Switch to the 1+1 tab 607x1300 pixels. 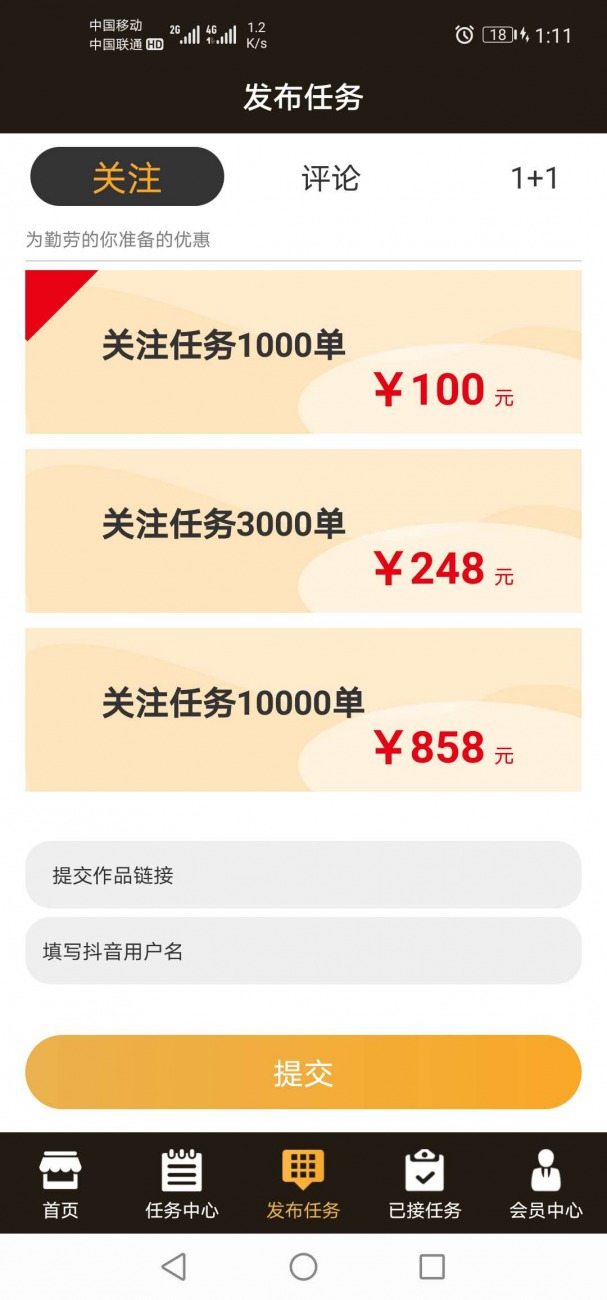534,178
